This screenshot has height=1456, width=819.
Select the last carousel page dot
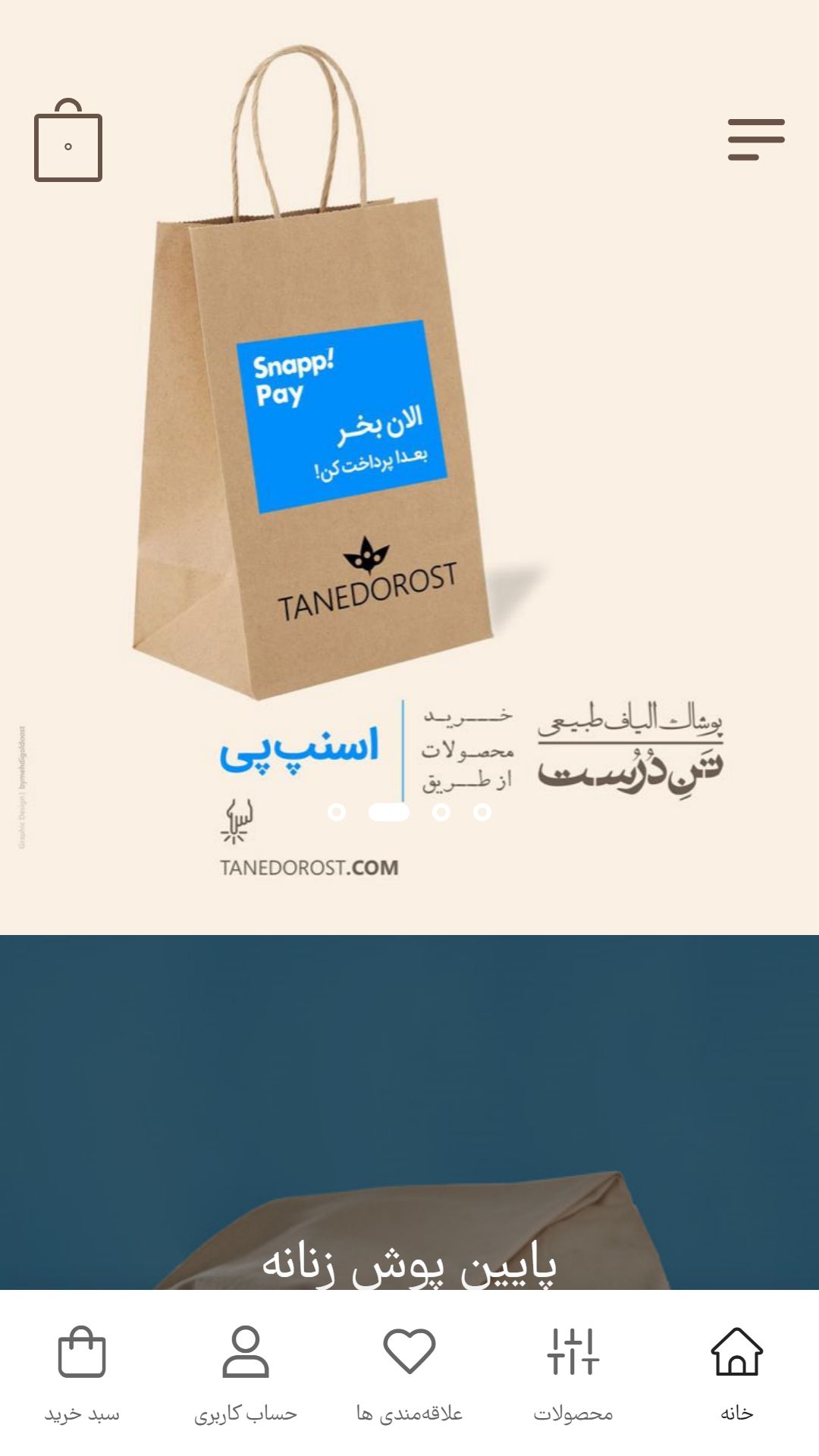482,812
